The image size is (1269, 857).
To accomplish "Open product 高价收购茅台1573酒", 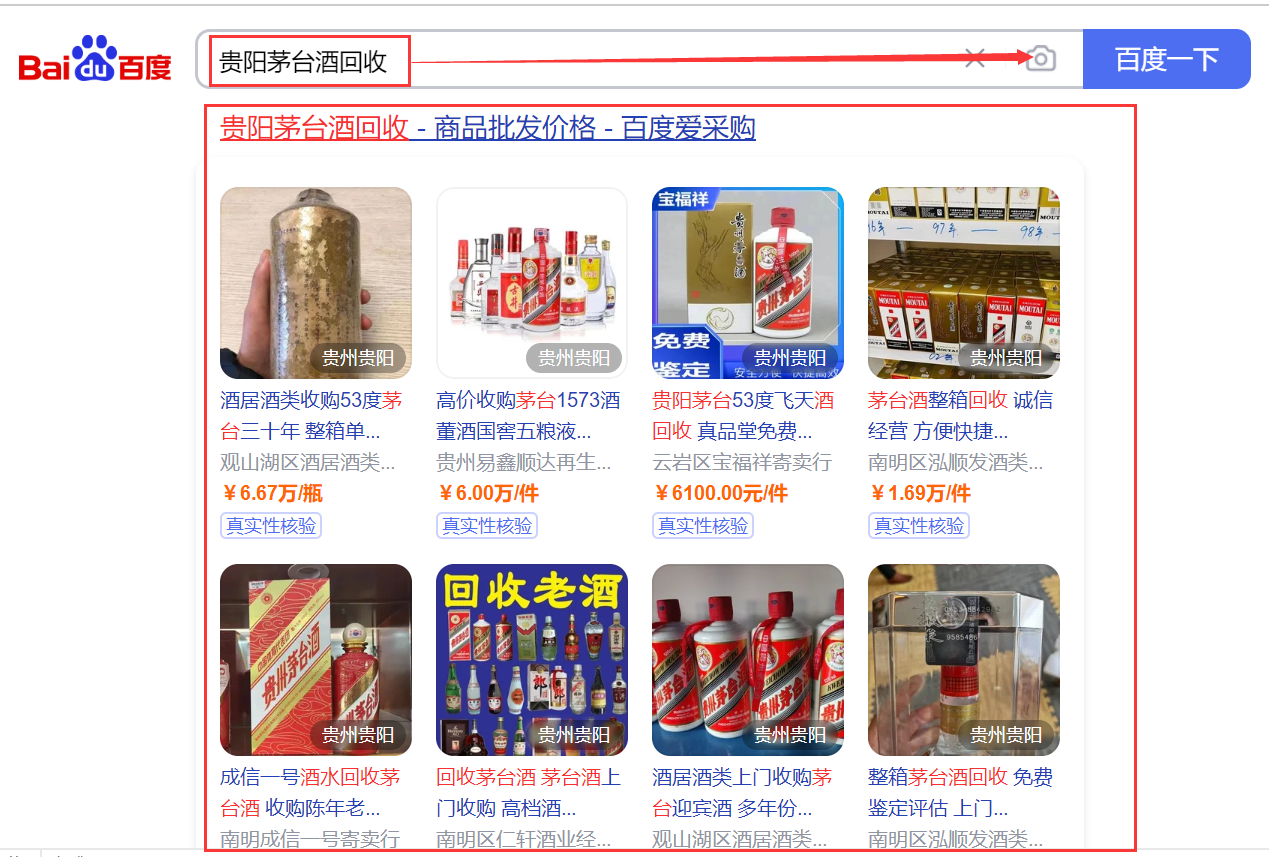I will click(528, 415).
